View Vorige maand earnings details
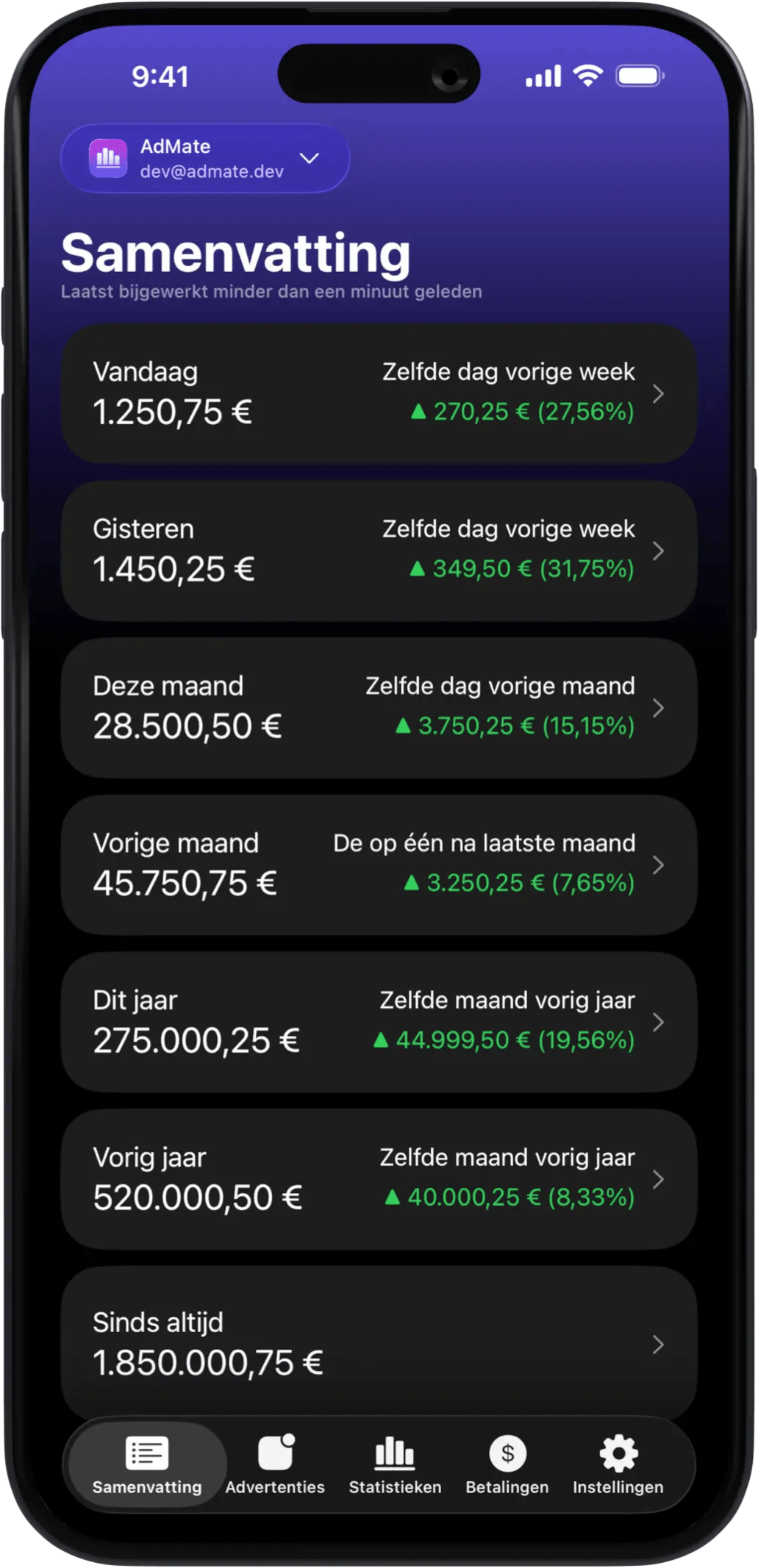 [x=378, y=864]
